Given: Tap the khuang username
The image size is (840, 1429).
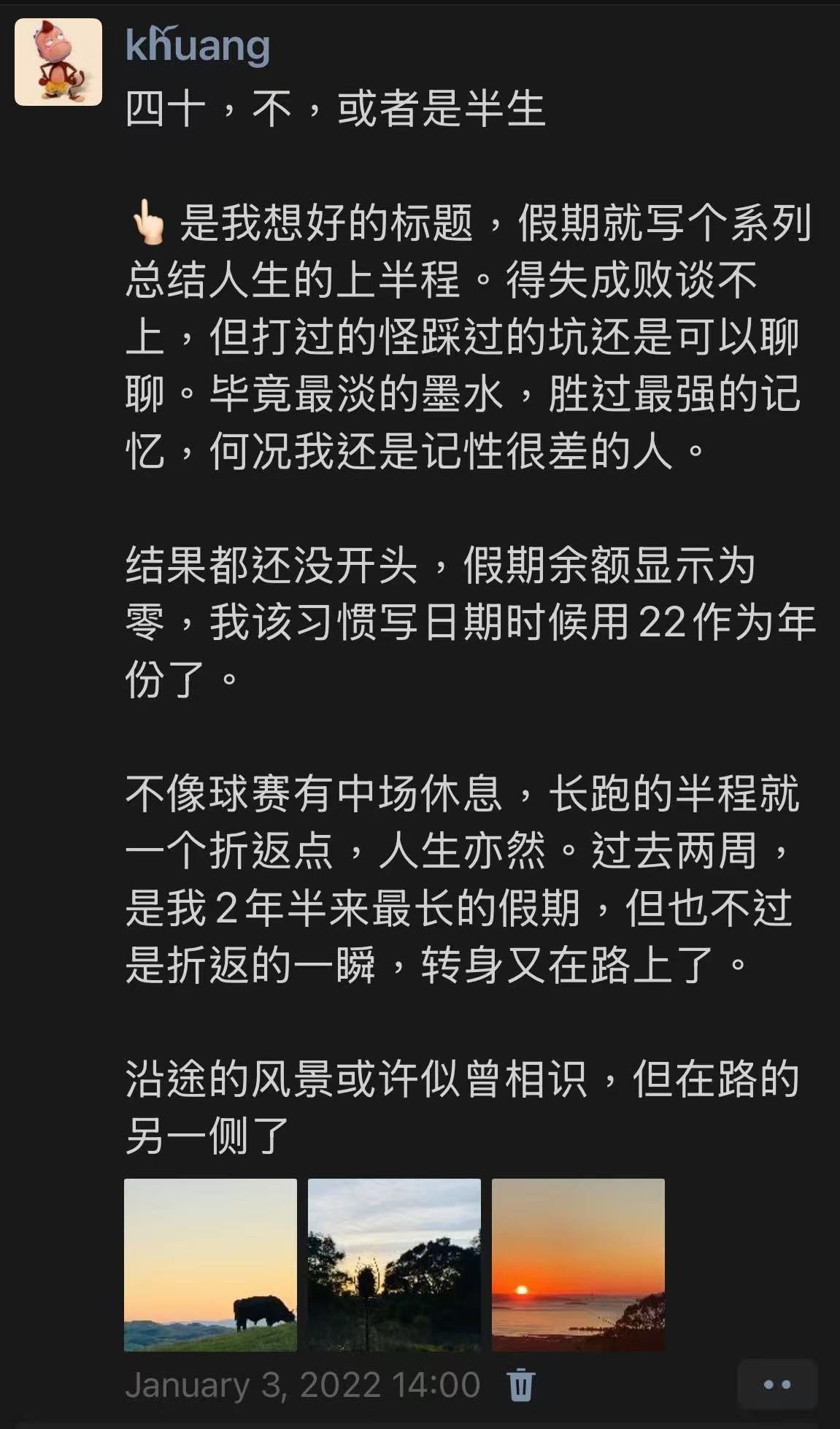Looking at the screenshot, I should 197,45.
